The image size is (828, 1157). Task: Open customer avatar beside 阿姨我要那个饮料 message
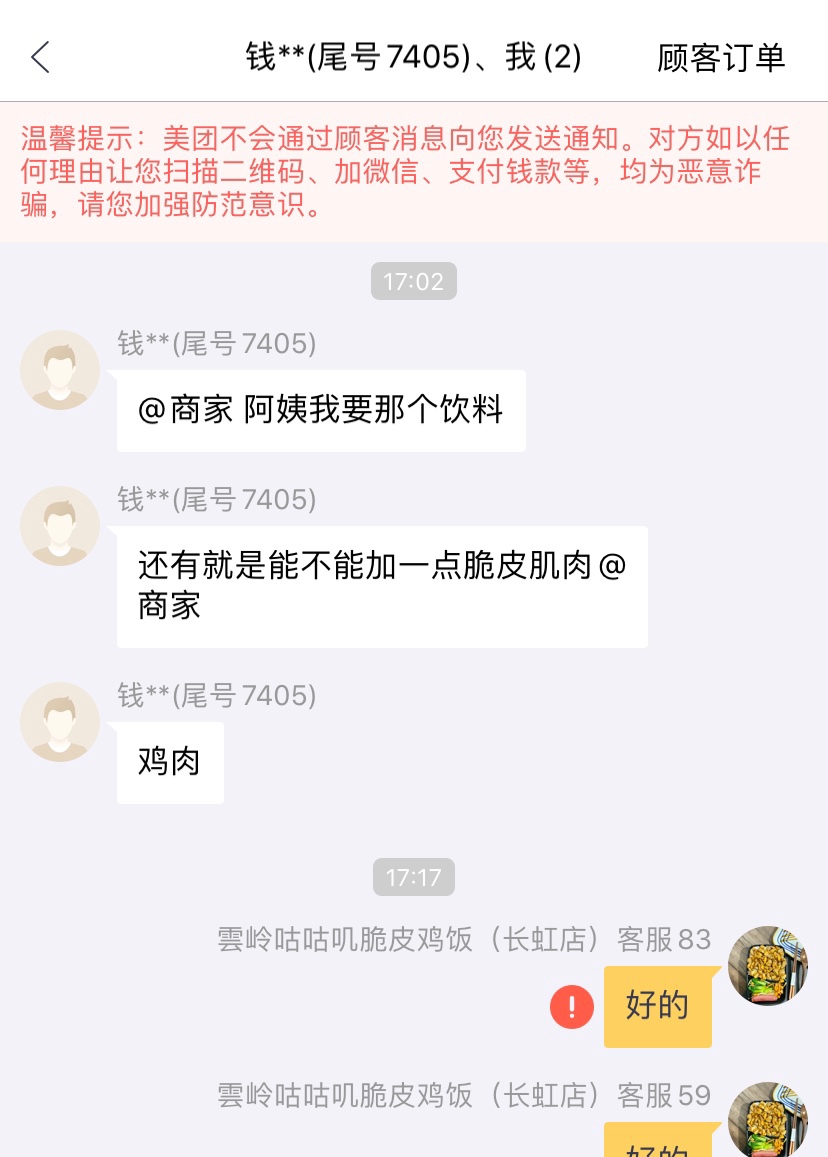[60, 370]
